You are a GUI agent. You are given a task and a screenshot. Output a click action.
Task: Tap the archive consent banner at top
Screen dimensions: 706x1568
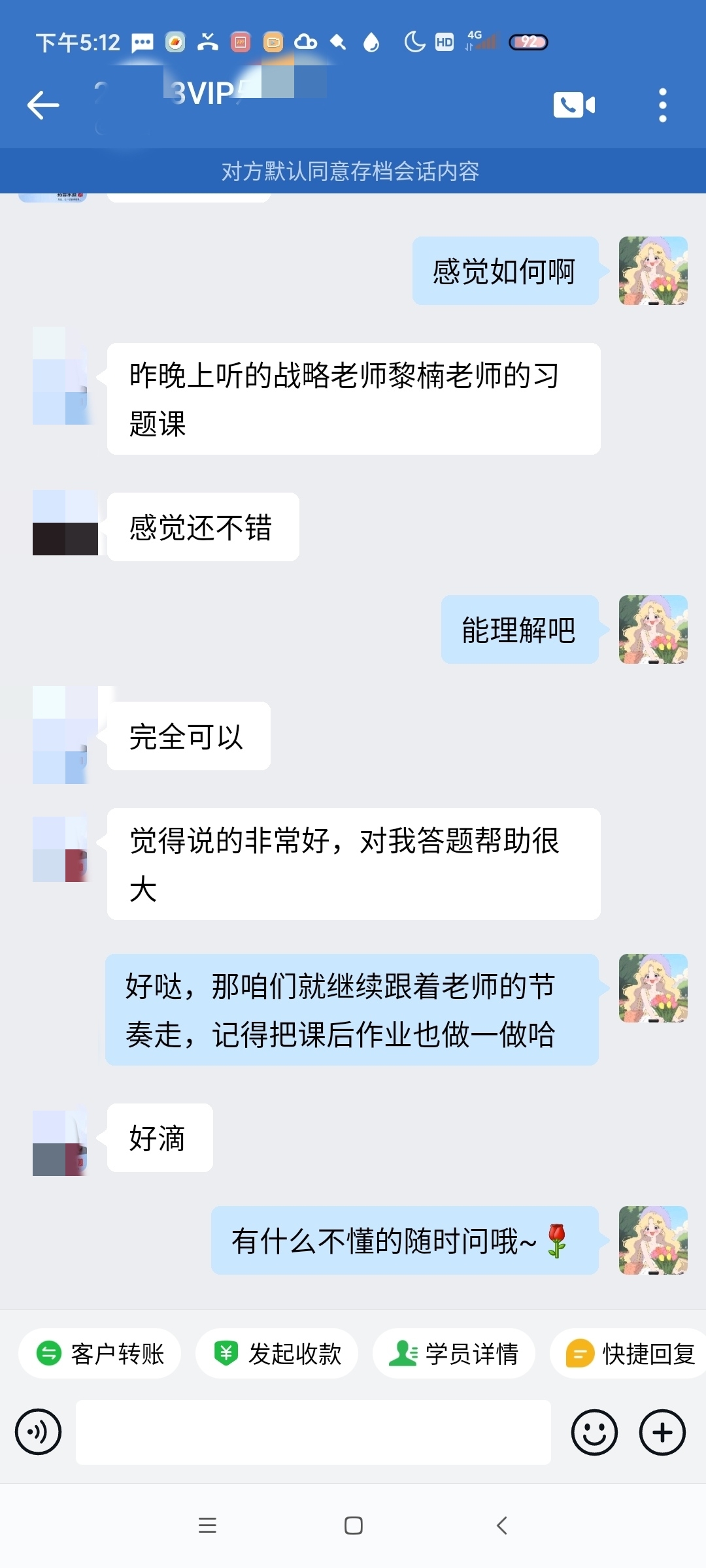(x=353, y=171)
